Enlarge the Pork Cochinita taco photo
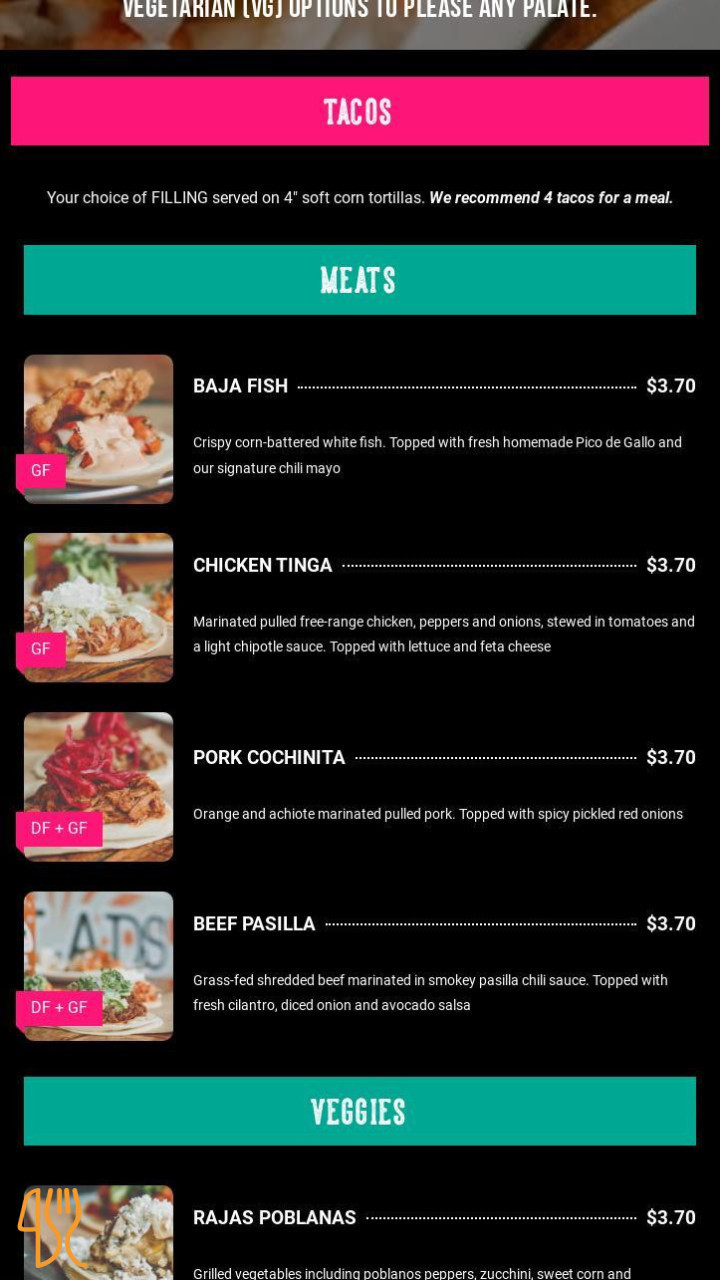The image size is (720, 1280). [98, 786]
